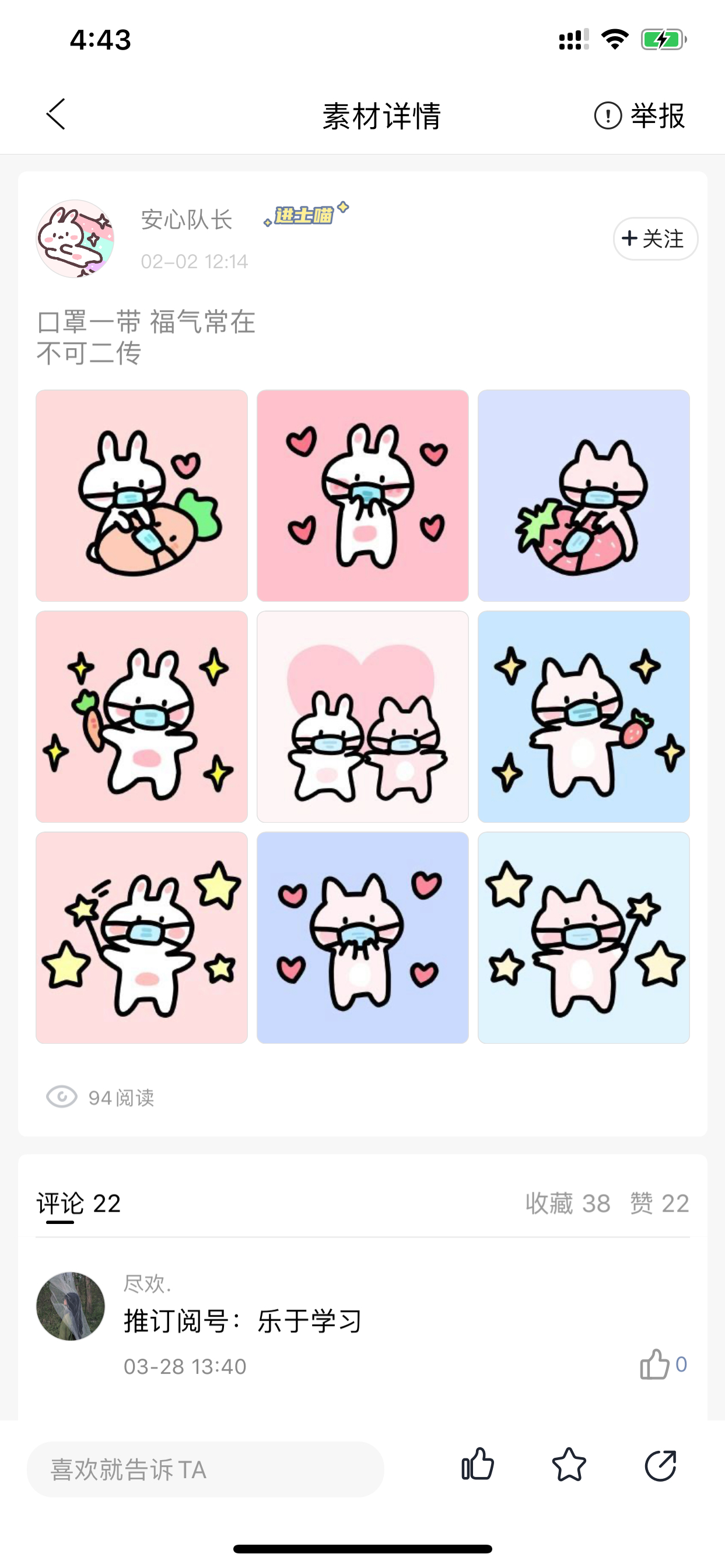
Task: Like this post with the bottom thumbs-up
Action: [478, 1464]
